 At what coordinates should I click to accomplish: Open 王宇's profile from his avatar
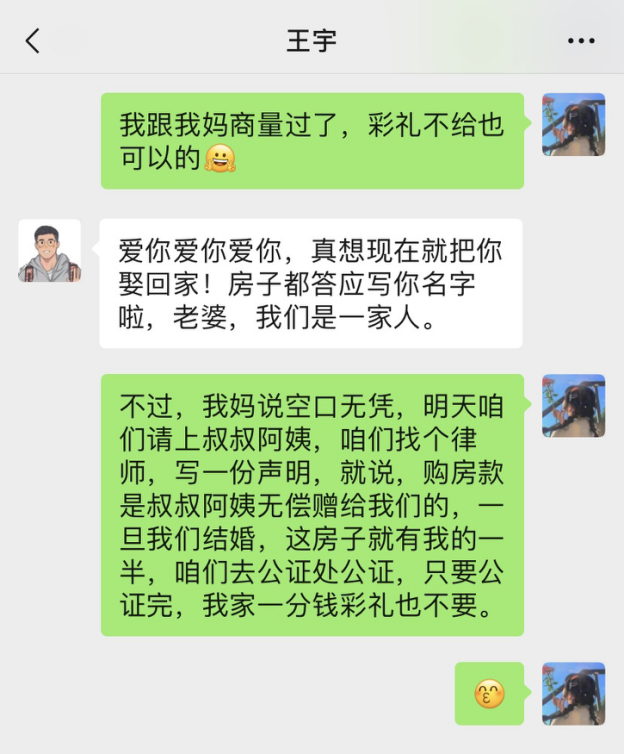pos(49,251)
